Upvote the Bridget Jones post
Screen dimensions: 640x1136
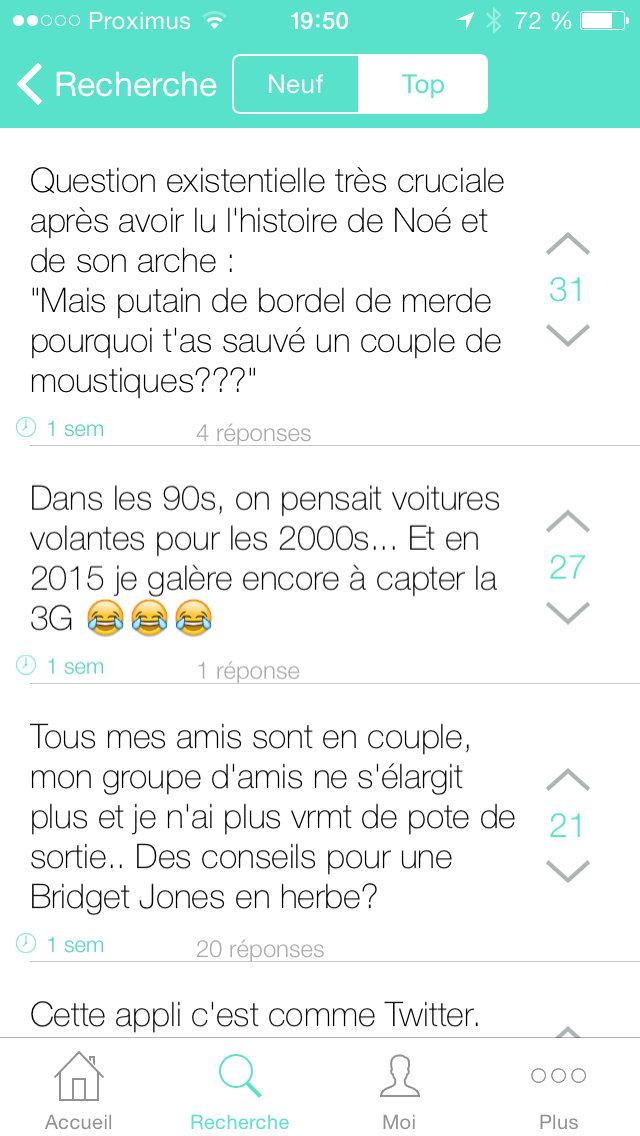[568, 780]
